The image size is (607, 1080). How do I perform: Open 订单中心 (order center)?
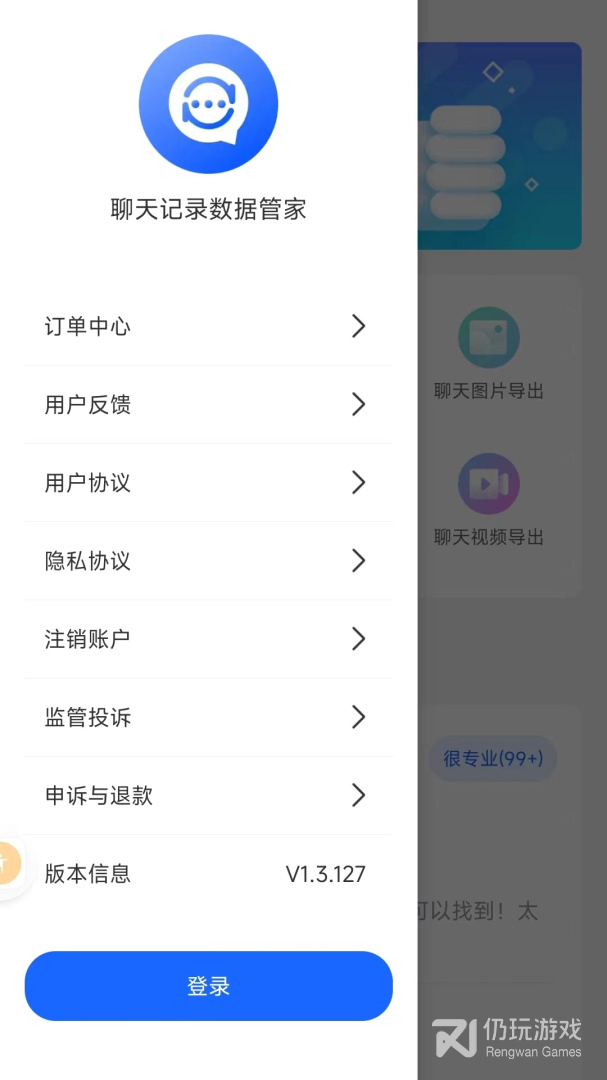click(208, 326)
